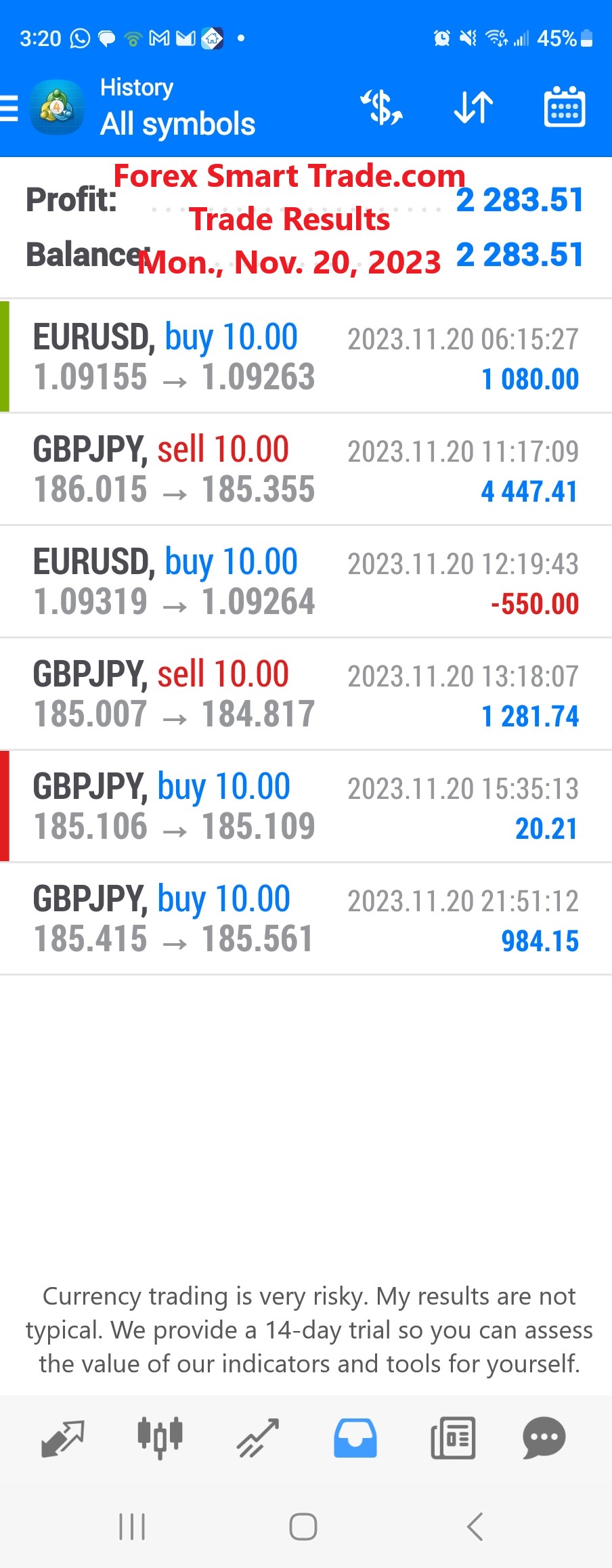The image size is (612, 1568).
Task: Switch to the Chart tab
Action: (160, 1438)
